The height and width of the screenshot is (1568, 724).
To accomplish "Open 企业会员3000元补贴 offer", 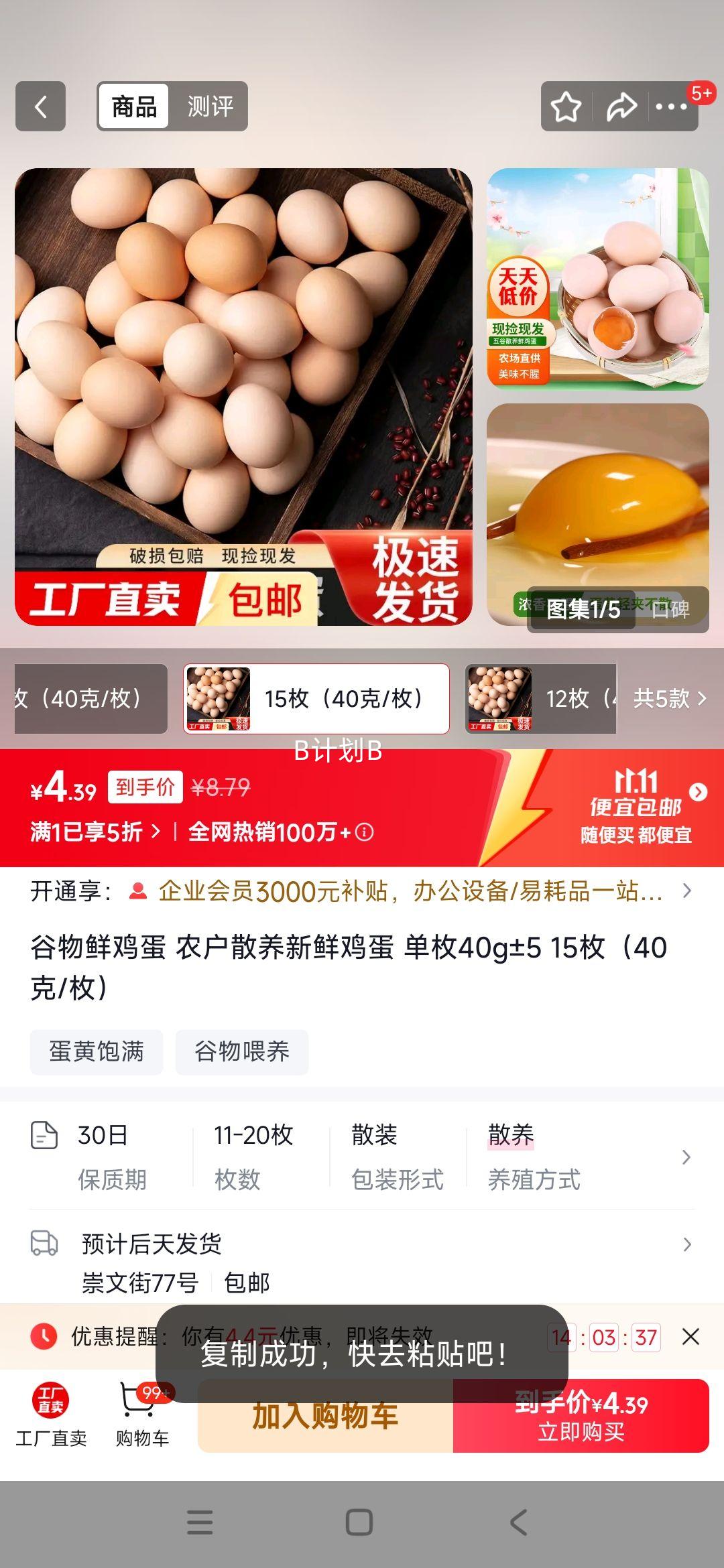I will pos(410,891).
